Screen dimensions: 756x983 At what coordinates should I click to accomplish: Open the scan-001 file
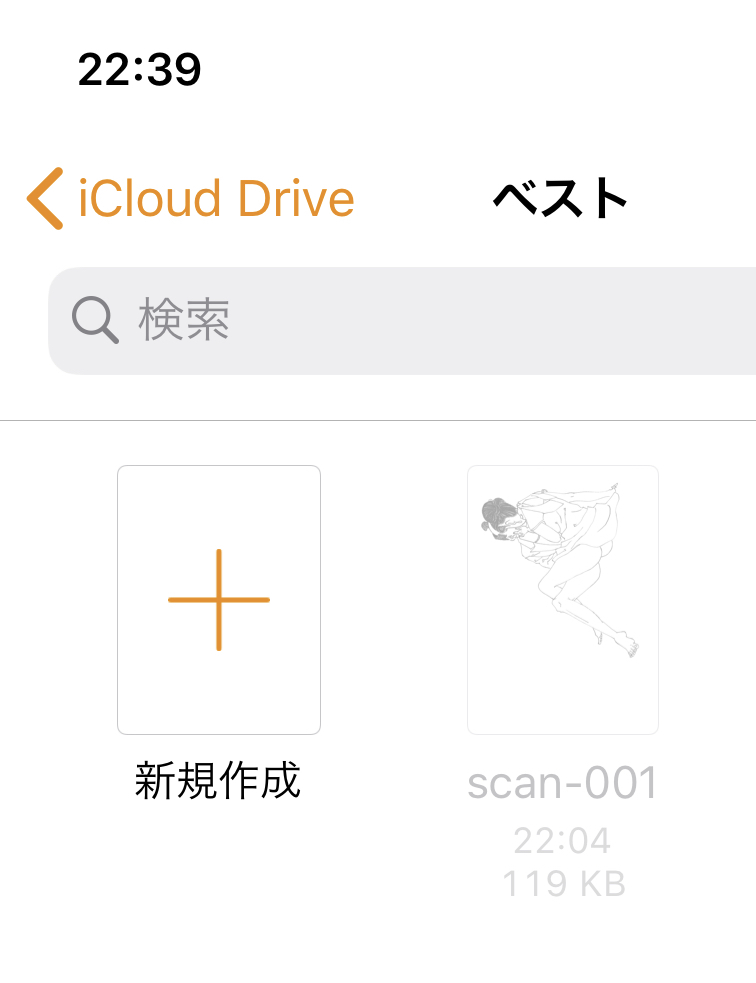pos(563,600)
